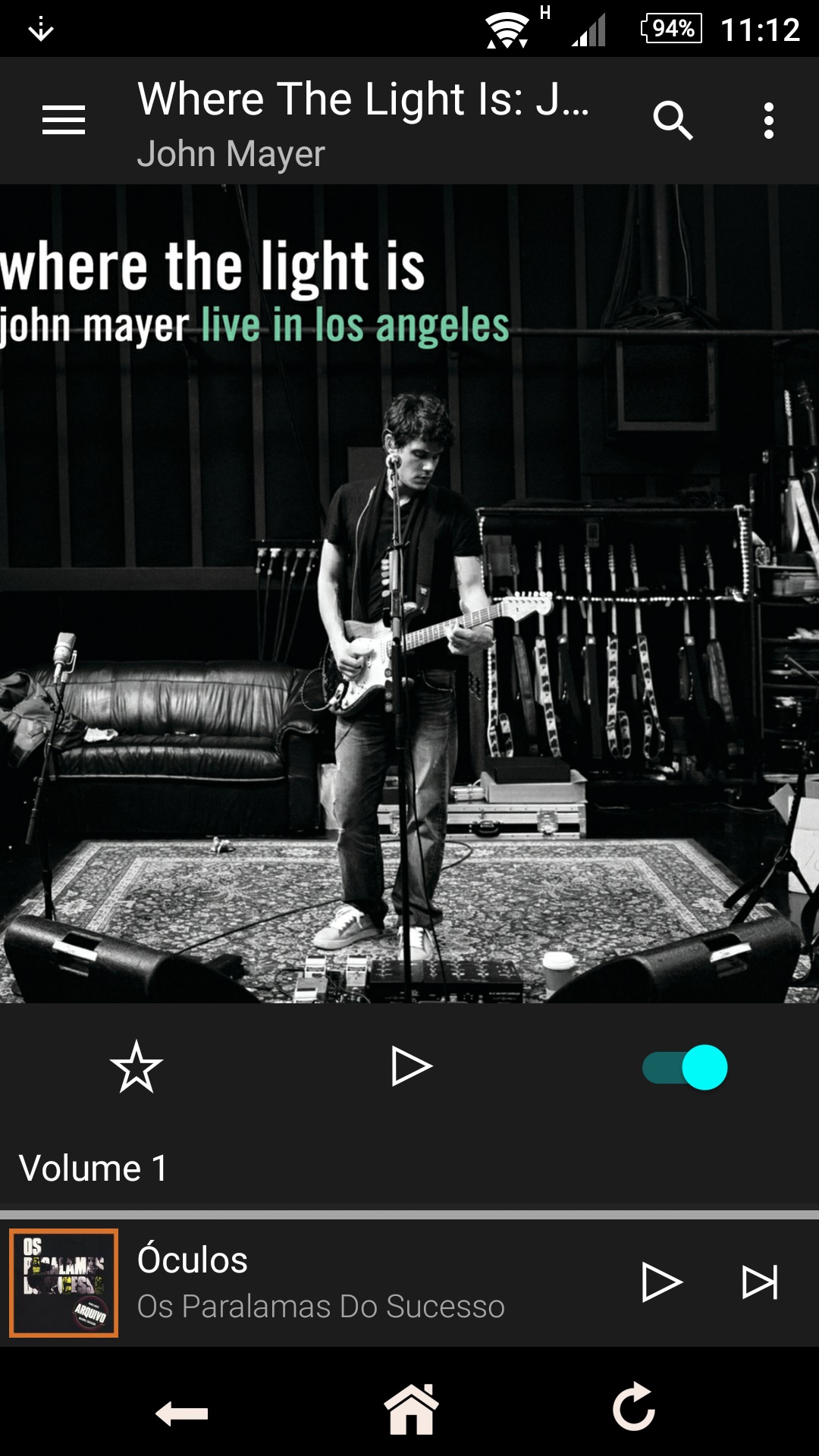Play the Where The Light Is album
Image resolution: width=819 pixels, height=1456 pixels.
pos(410,1067)
